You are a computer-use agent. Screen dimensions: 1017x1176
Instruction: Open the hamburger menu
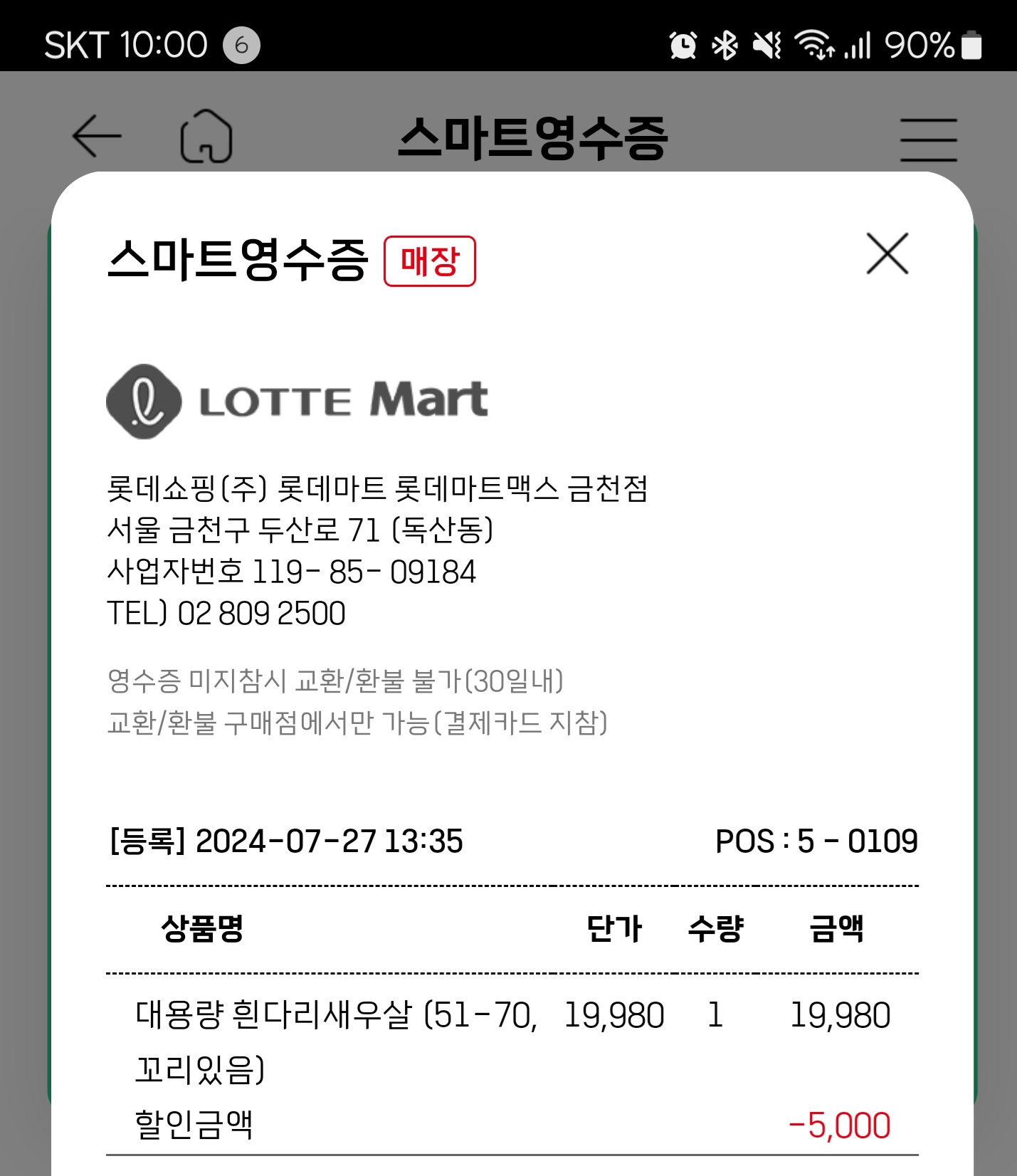point(928,139)
